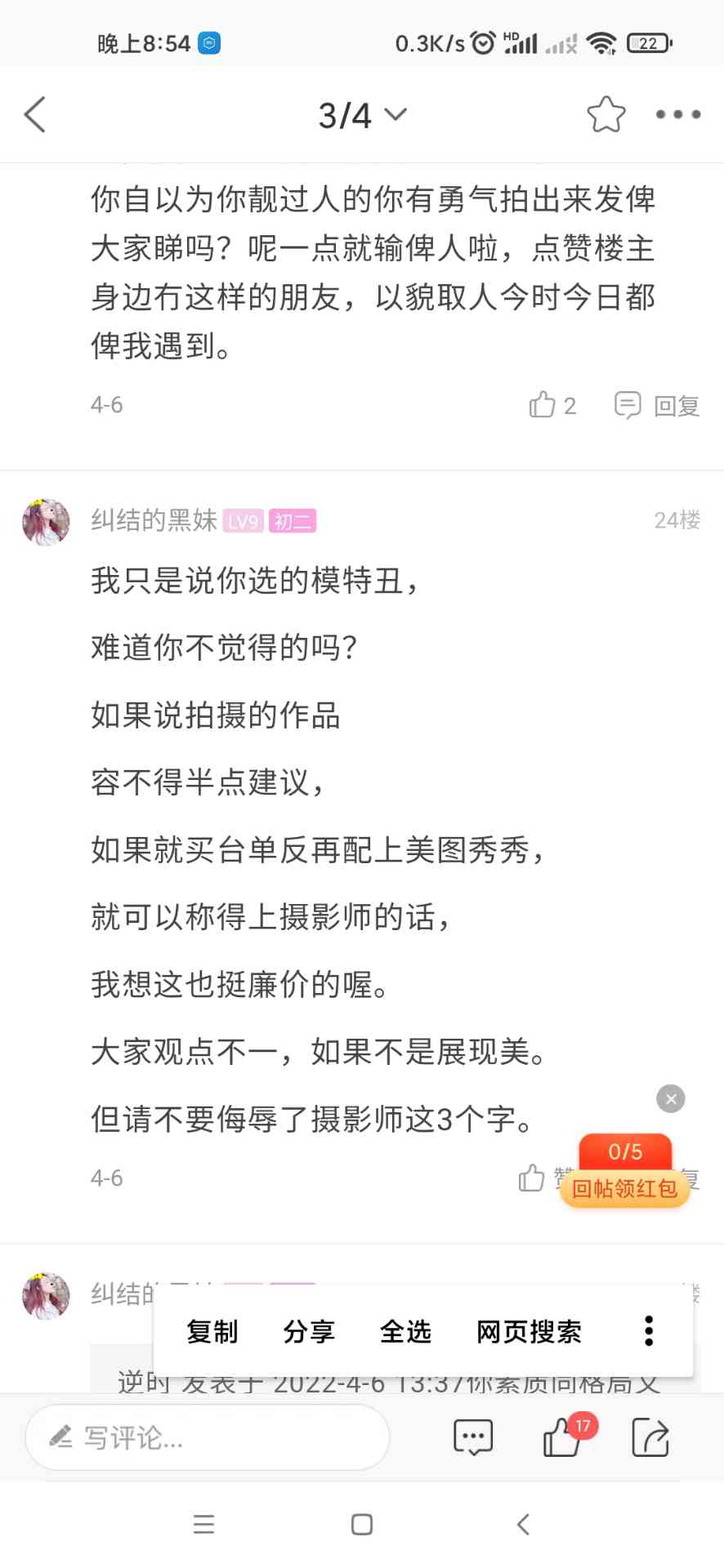724x1568 pixels.
Task: Open 纠结的黑妹's avatar on floor 24
Action: 46,522
